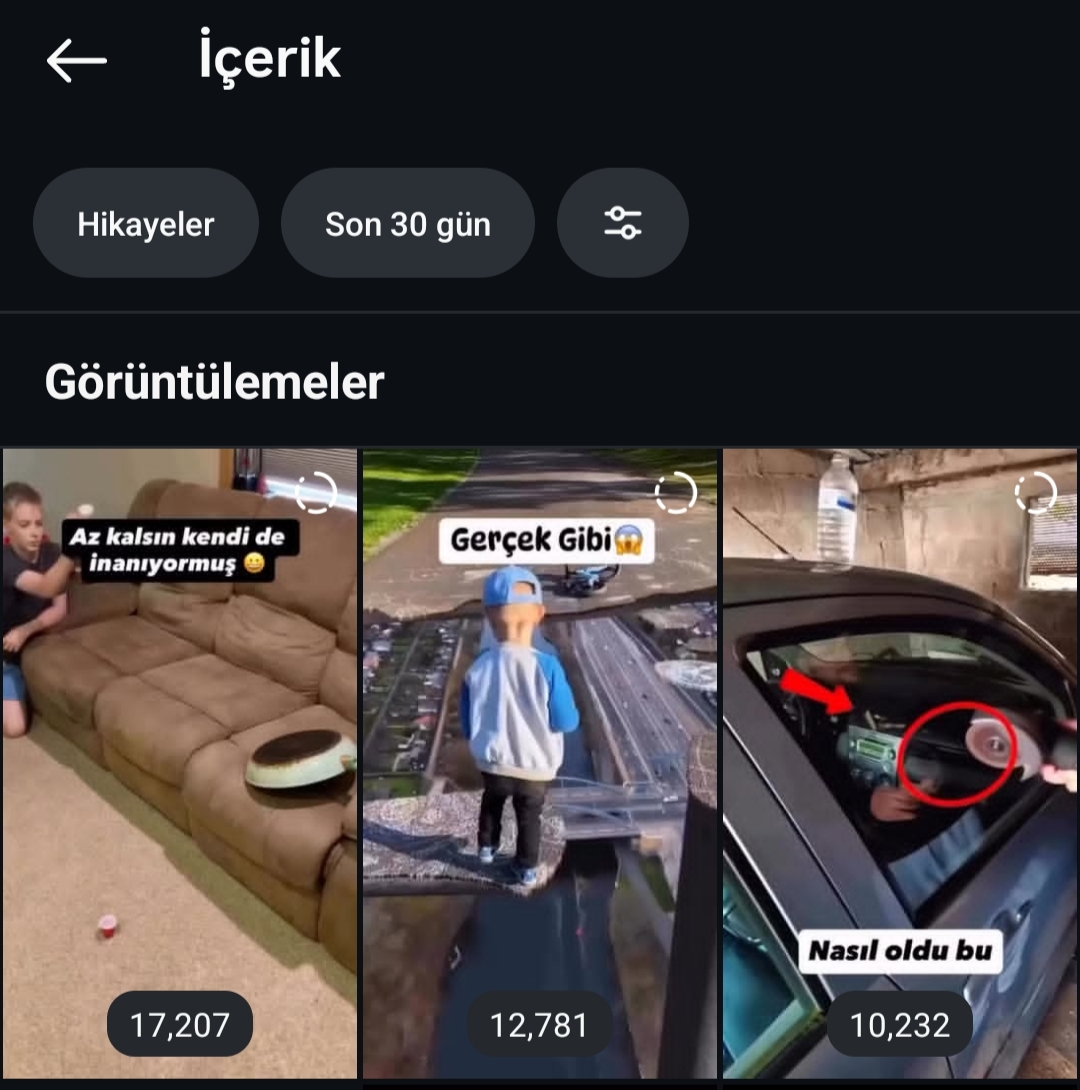Open the filter sliders options

tap(623, 223)
